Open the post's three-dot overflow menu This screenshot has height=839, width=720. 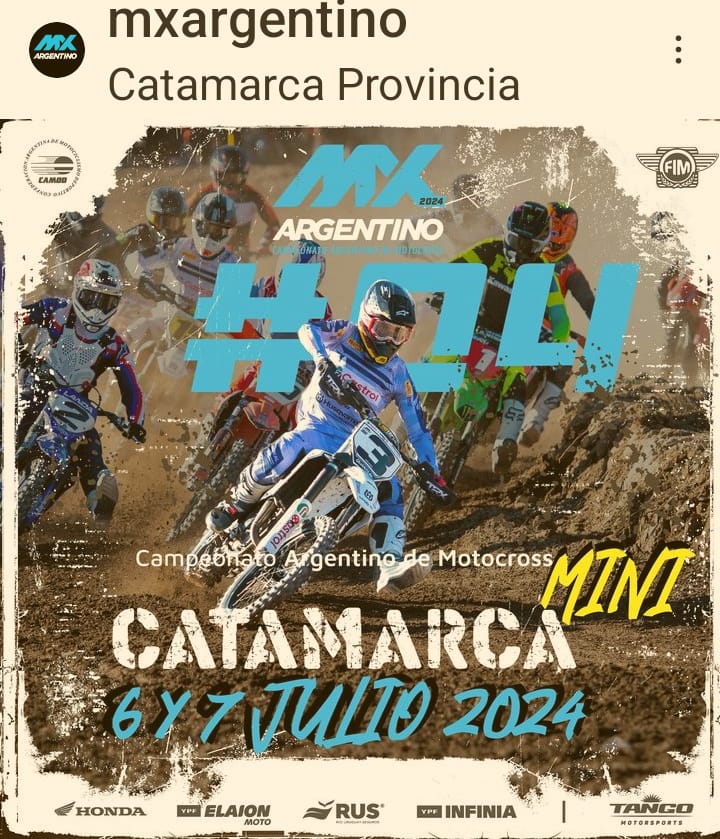(678, 49)
